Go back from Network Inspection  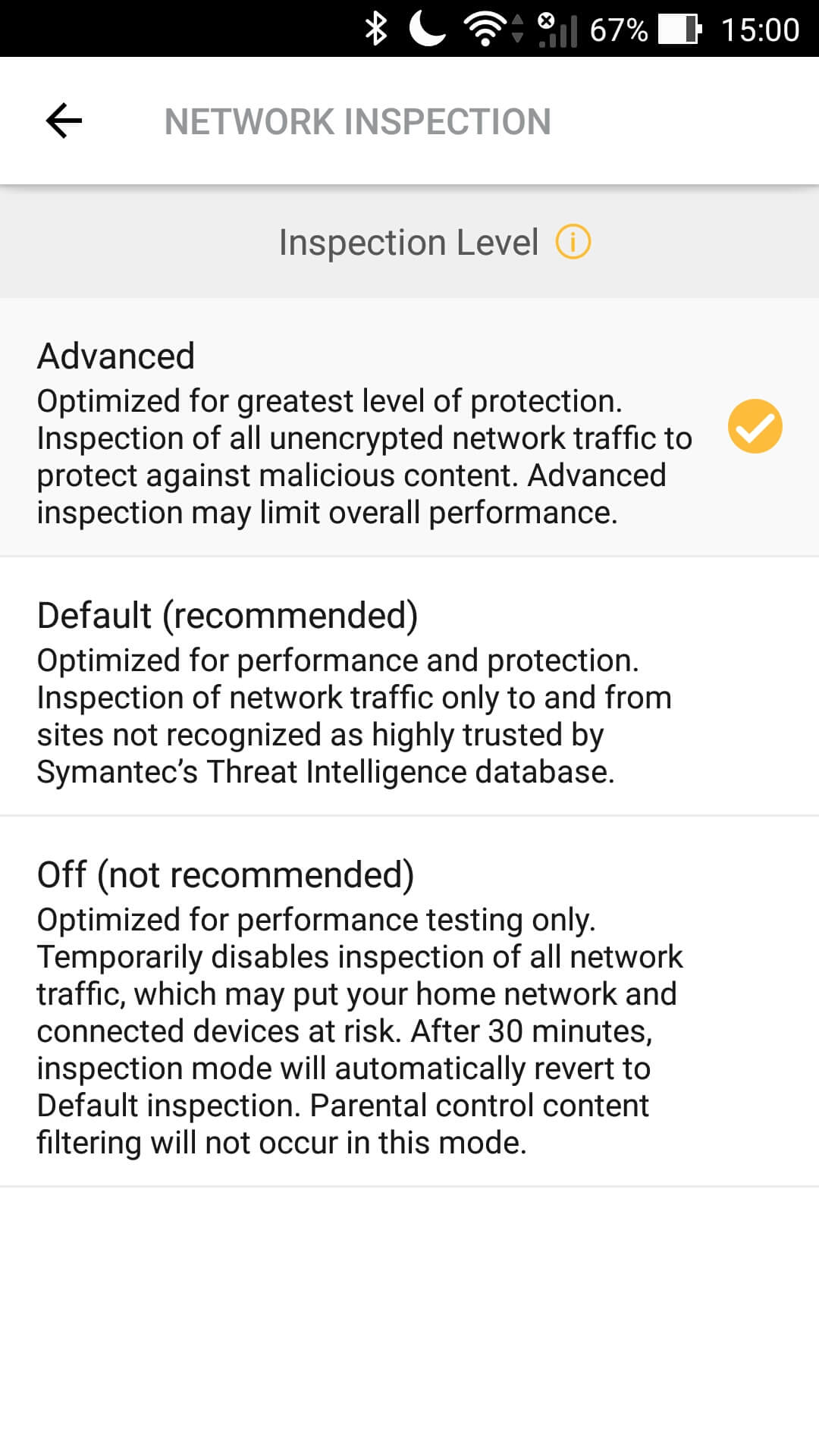[64, 121]
